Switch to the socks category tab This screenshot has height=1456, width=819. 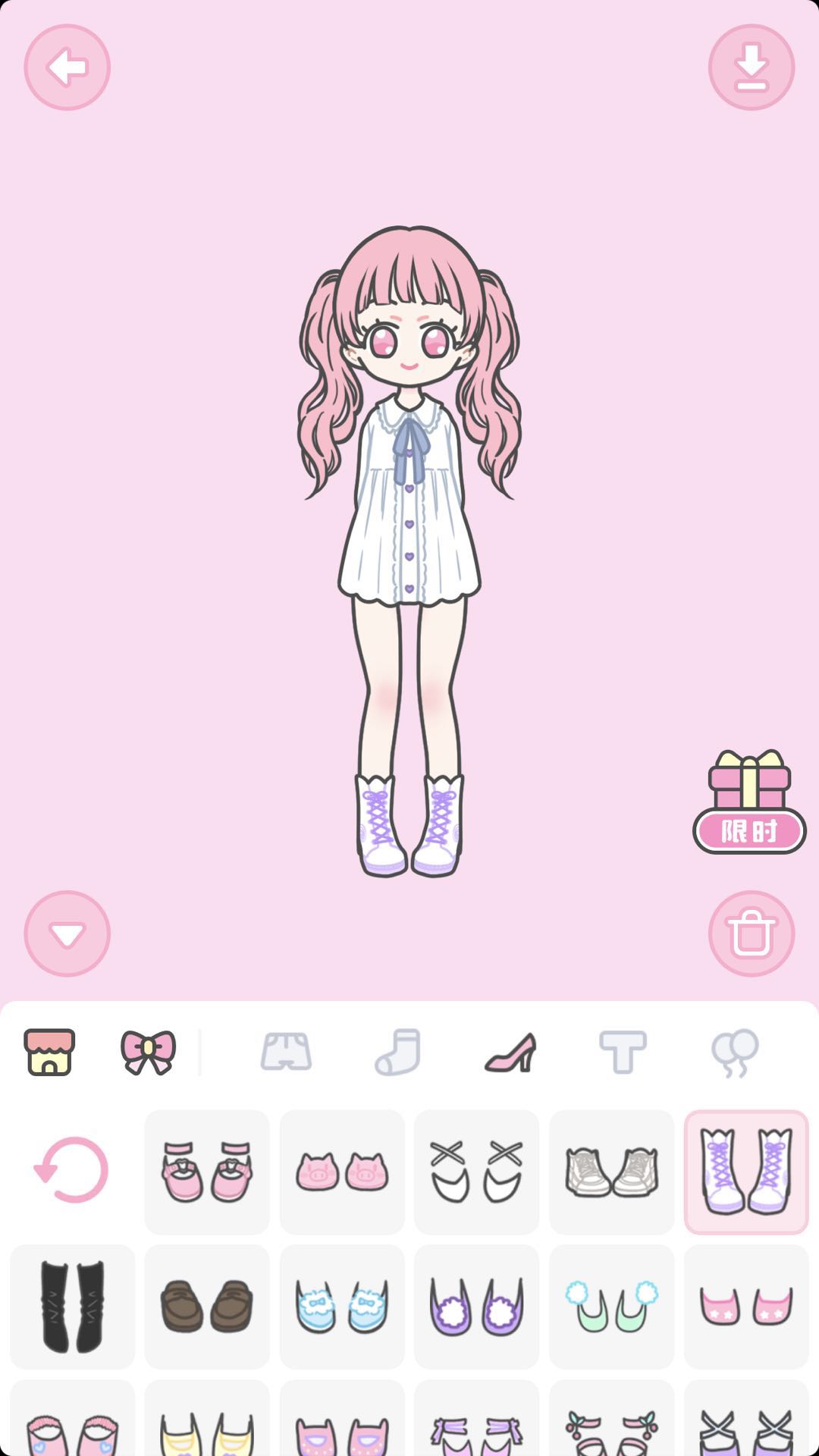398,1052
